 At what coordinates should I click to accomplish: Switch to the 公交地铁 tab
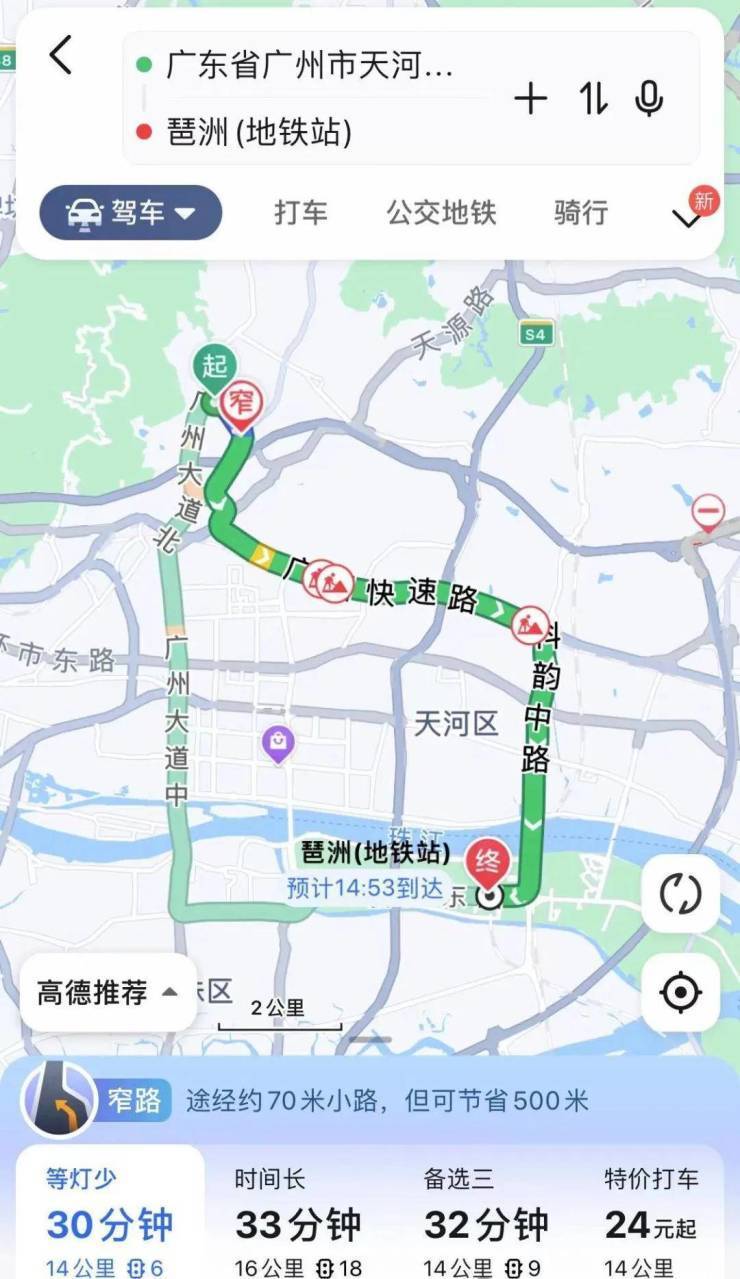441,213
